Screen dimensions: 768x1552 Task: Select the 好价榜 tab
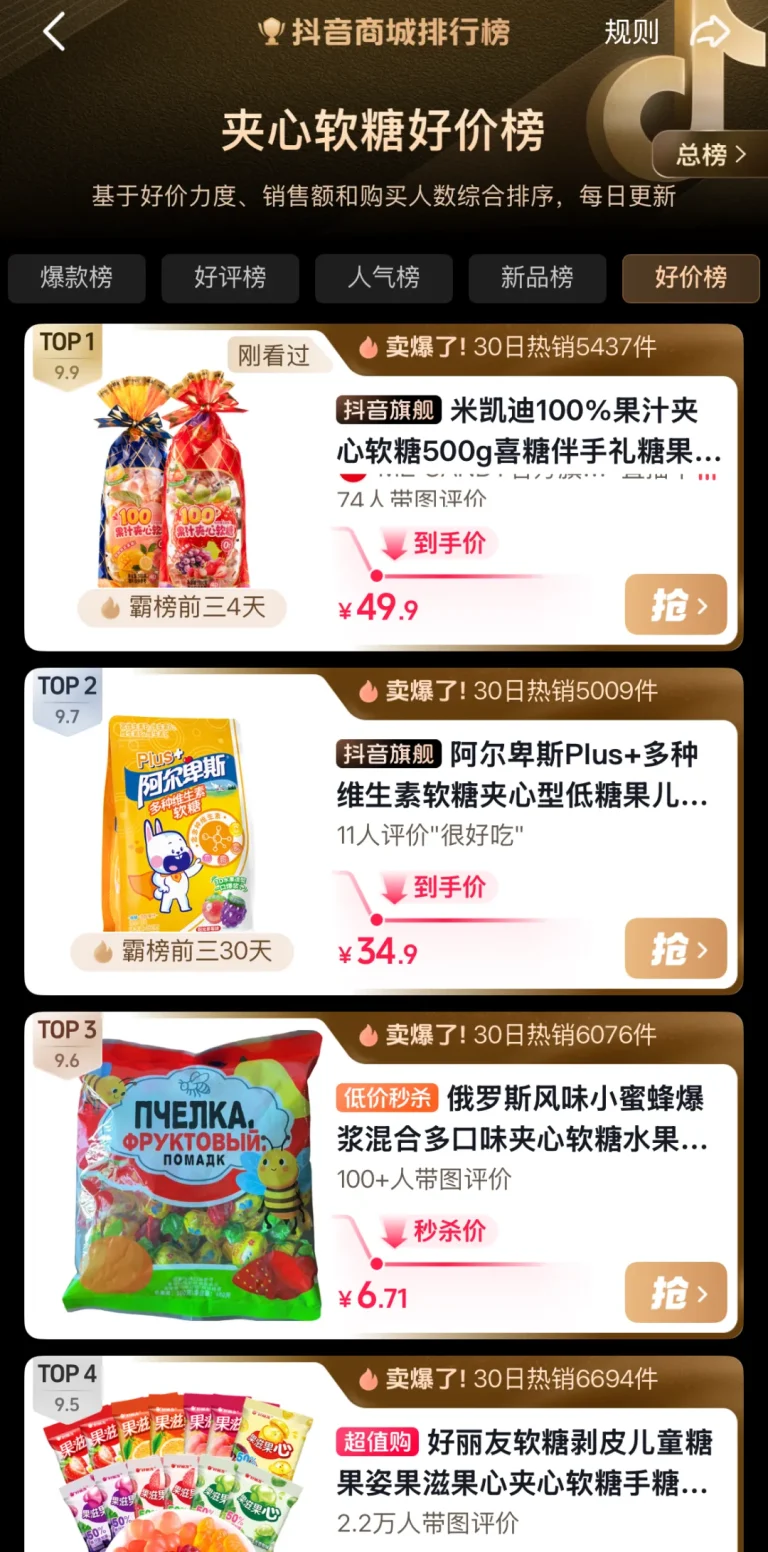pyautogui.click(x=691, y=278)
